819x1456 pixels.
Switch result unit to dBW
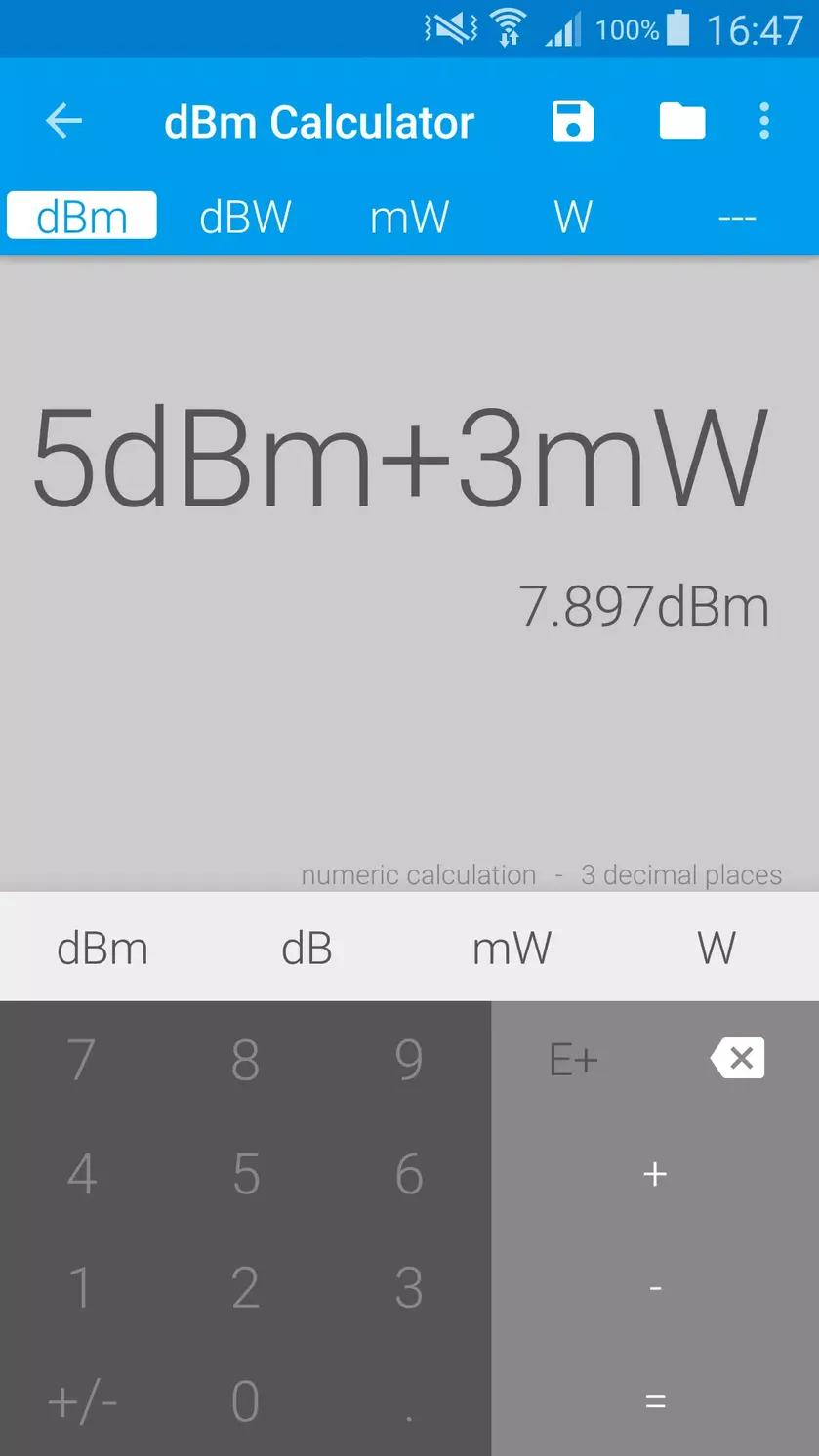(x=245, y=217)
